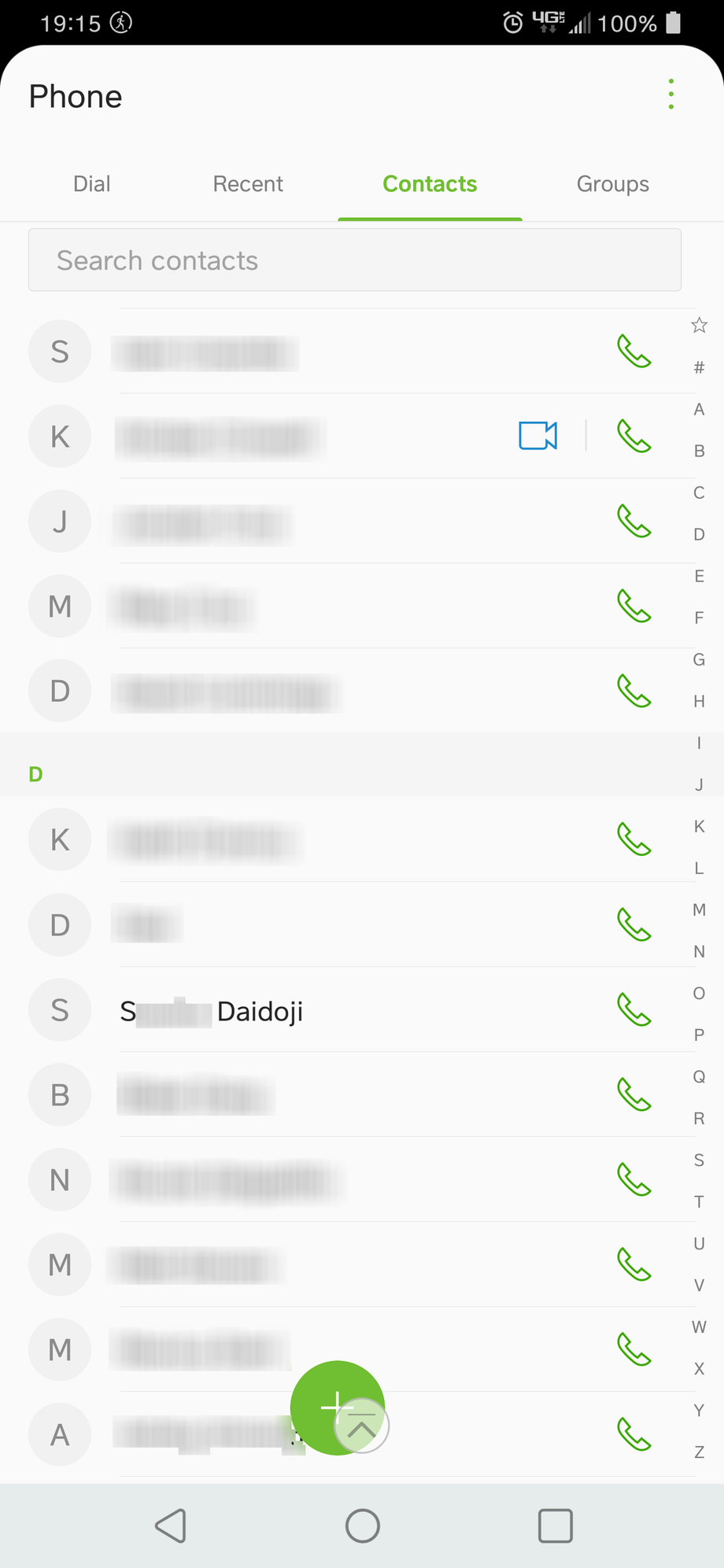This screenshot has width=724, height=1568.
Task: Select the Contacts tab
Action: pyautogui.click(x=430, y=184)
